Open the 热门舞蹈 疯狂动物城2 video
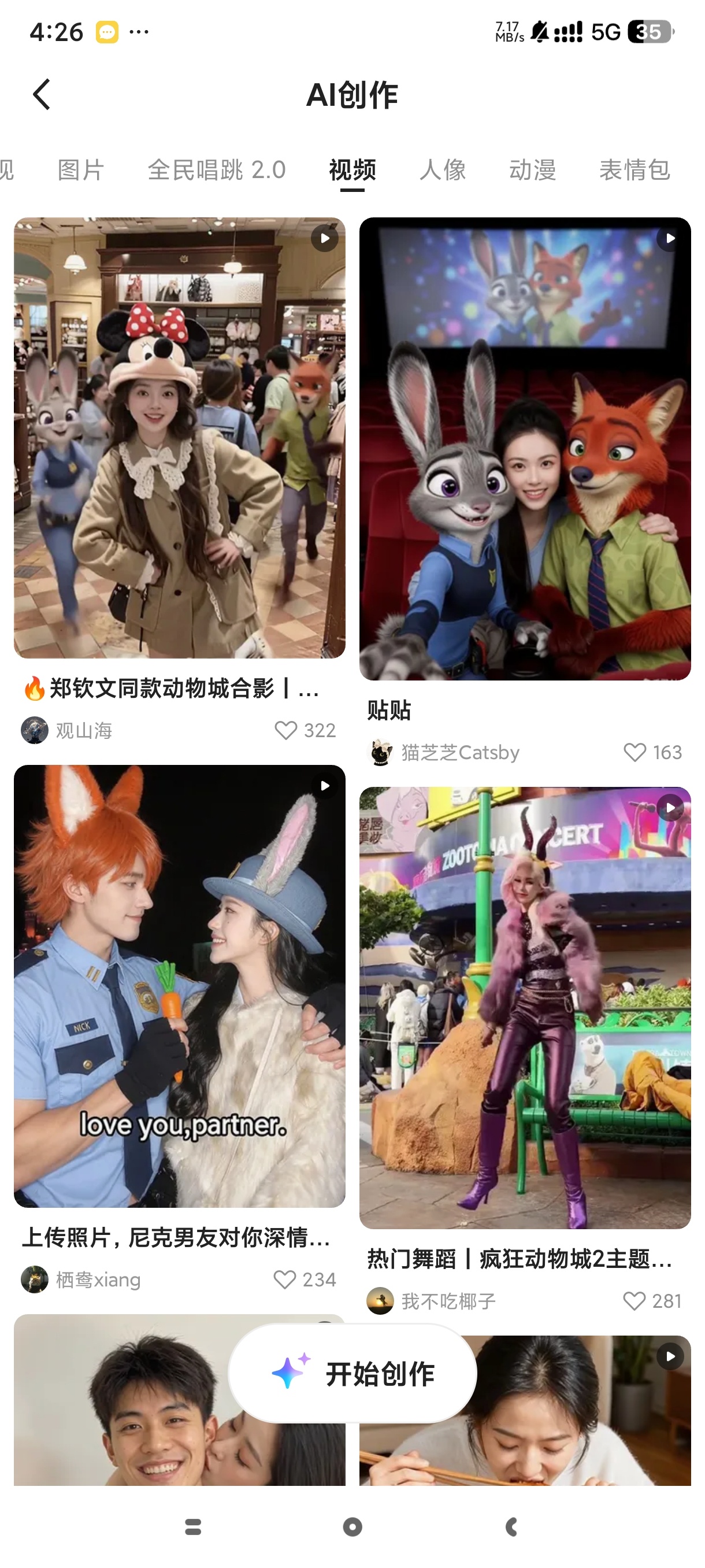Viewport: 705px width, 1568px height. 524,1007
